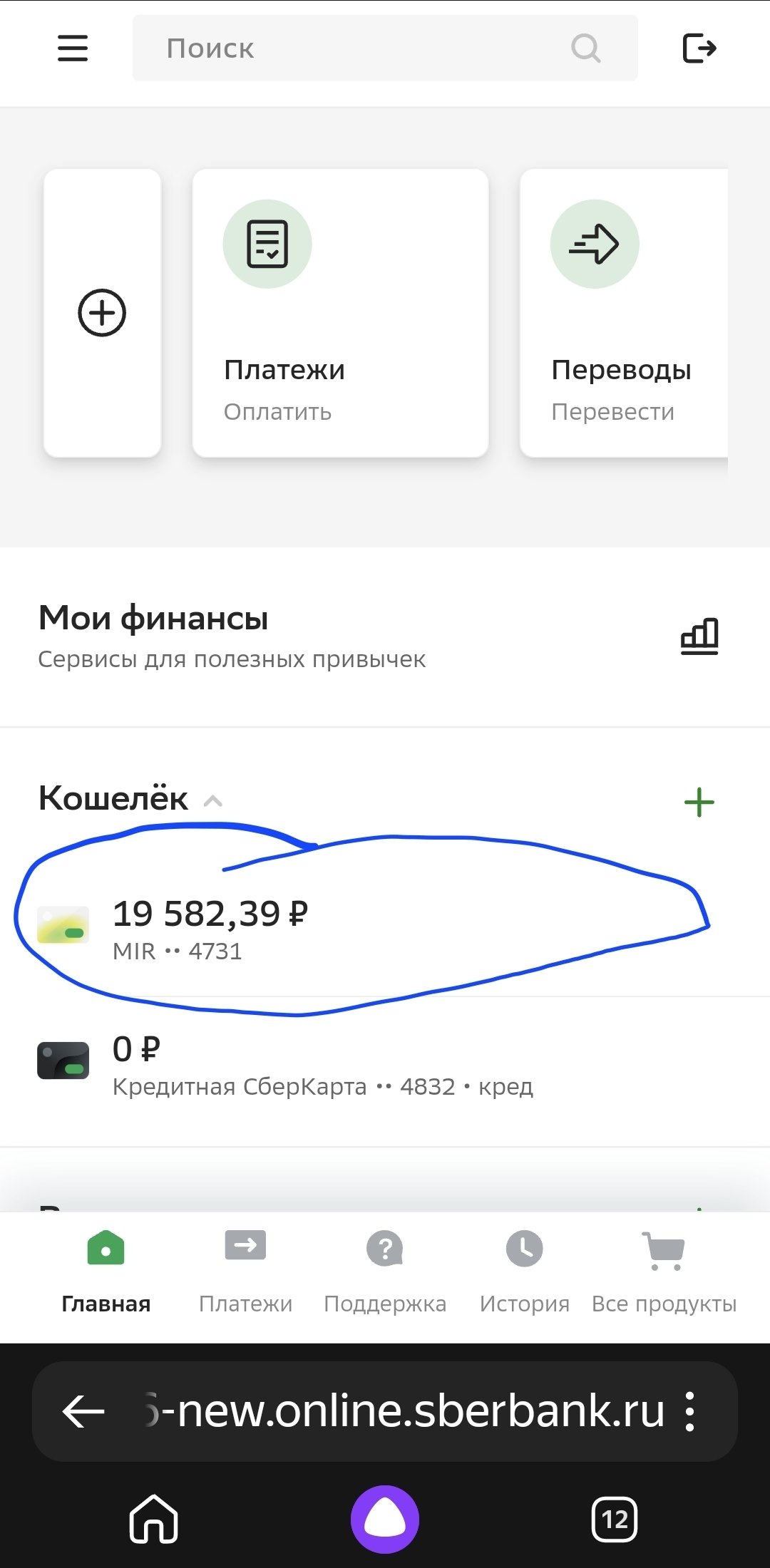Go back with the browser arrow
Image resolution: width=770 pixels, height=1568 pixels.
coord(83,1411)
